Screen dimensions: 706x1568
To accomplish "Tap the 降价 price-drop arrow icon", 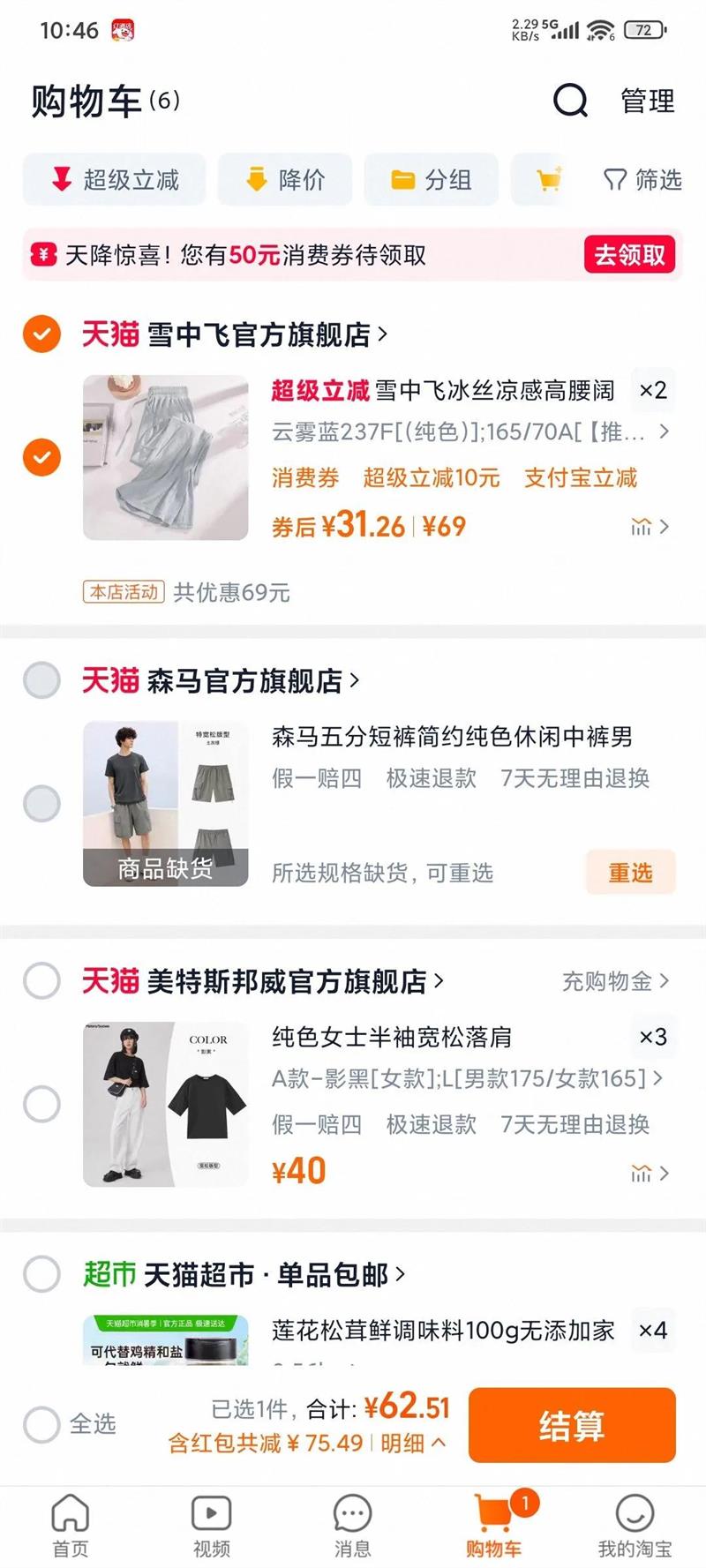I will point(256,179).
